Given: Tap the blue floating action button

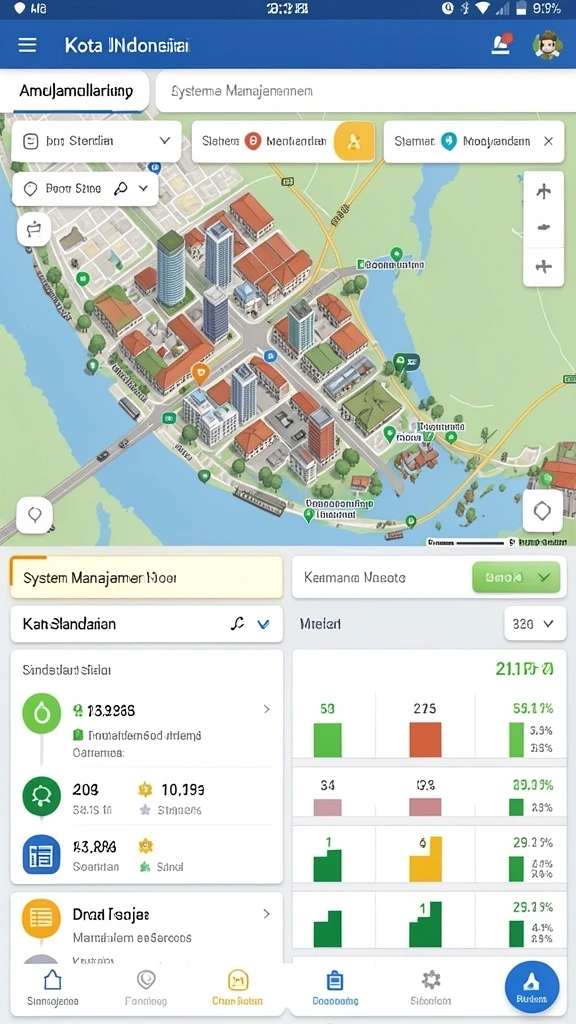Looking at the screenshot, I should 532,987.
